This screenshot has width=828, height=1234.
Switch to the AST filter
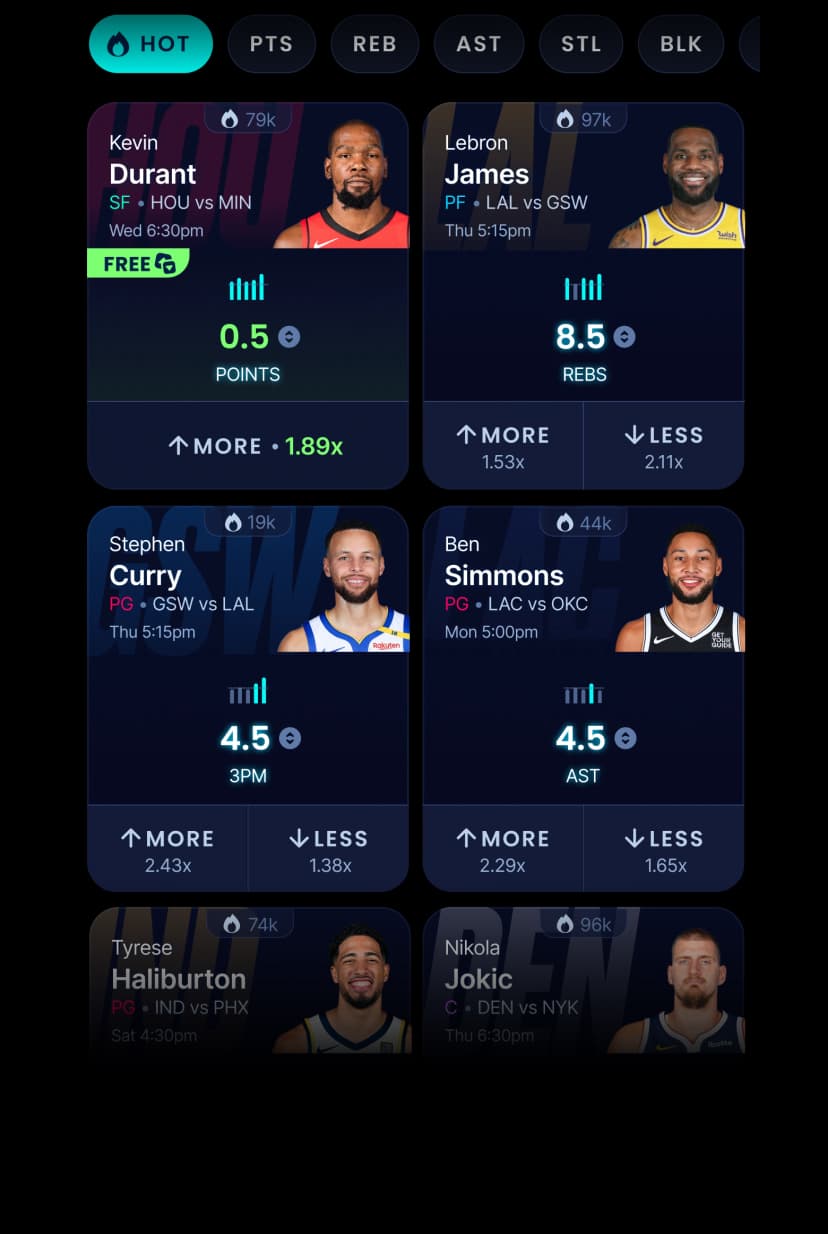point(478,44)
